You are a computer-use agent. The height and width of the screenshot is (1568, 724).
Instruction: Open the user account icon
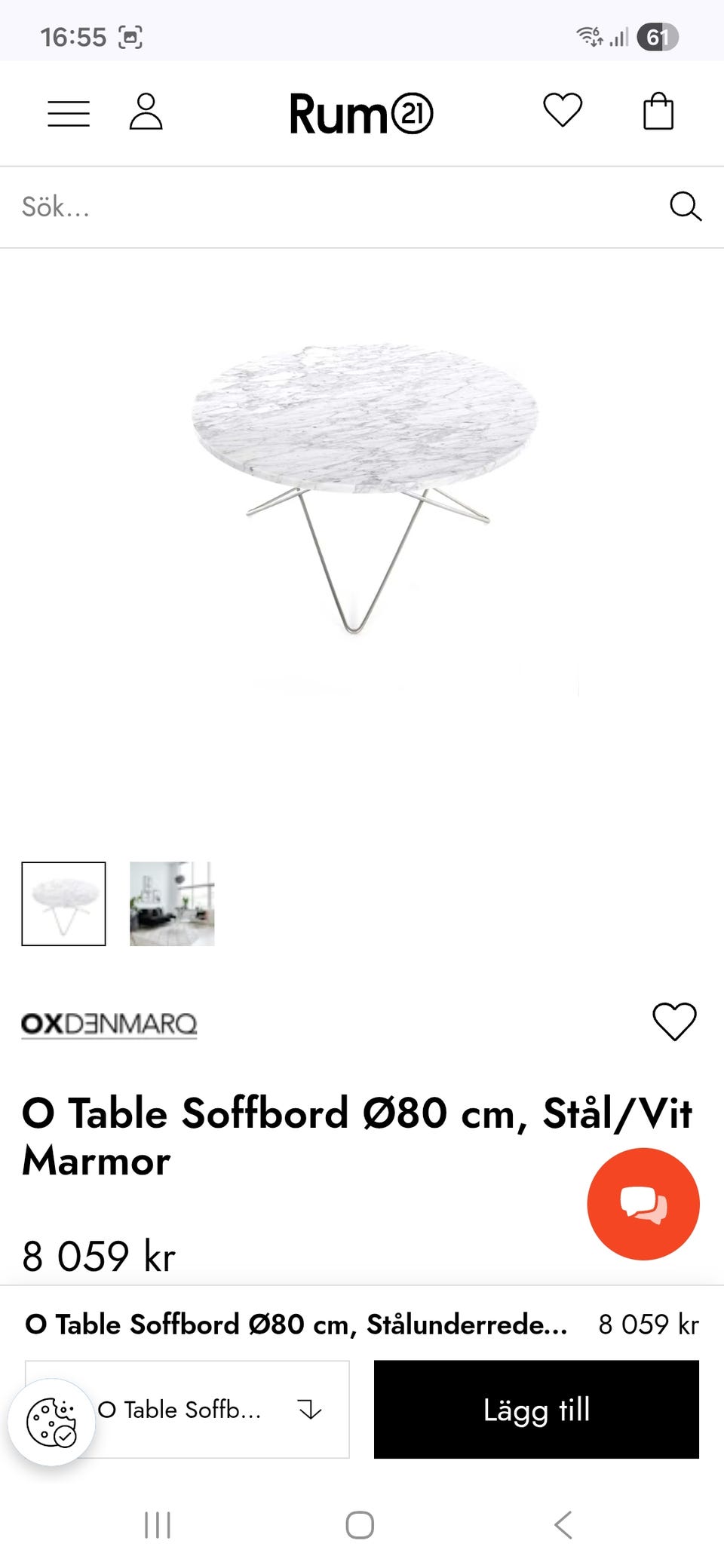click(146, 112)
